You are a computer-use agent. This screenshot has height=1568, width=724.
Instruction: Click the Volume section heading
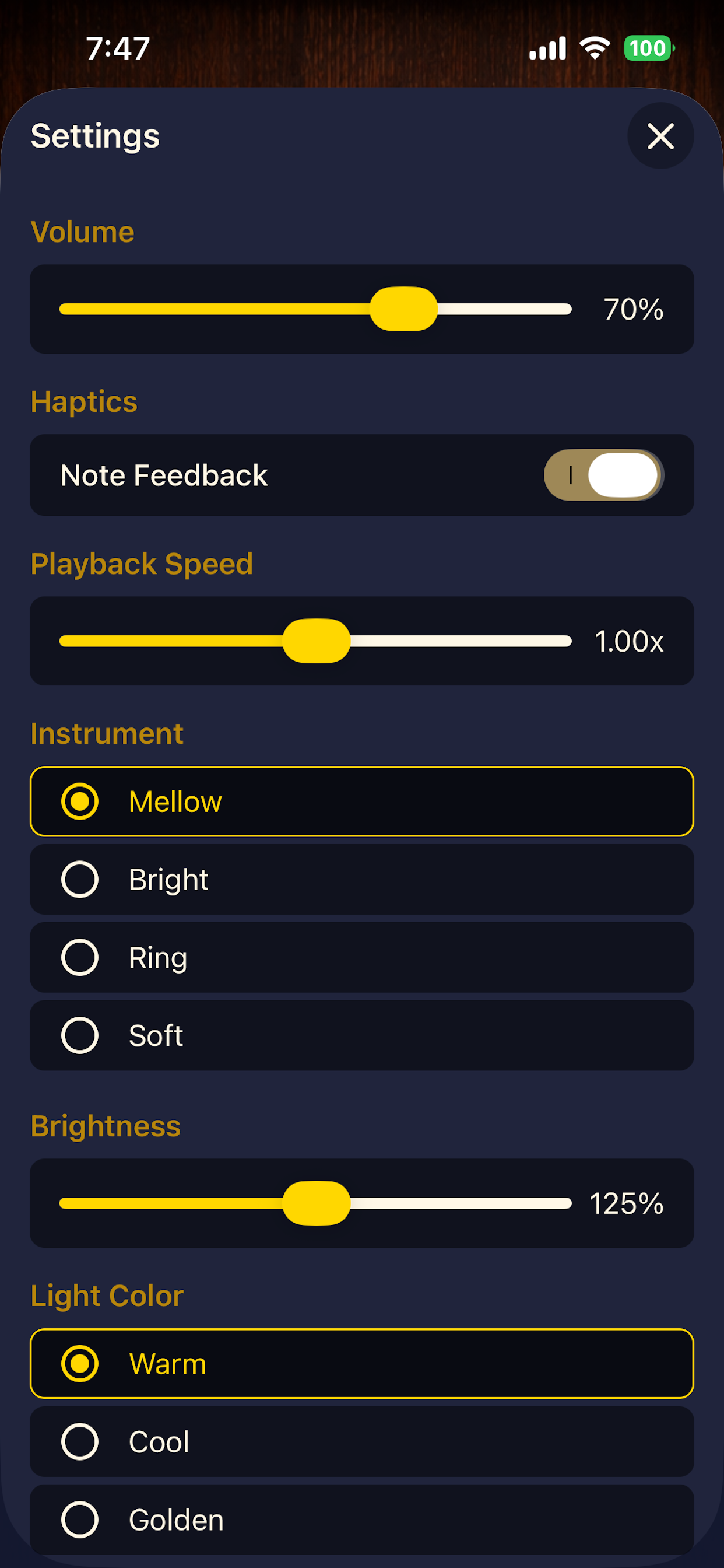click(83, 232)
